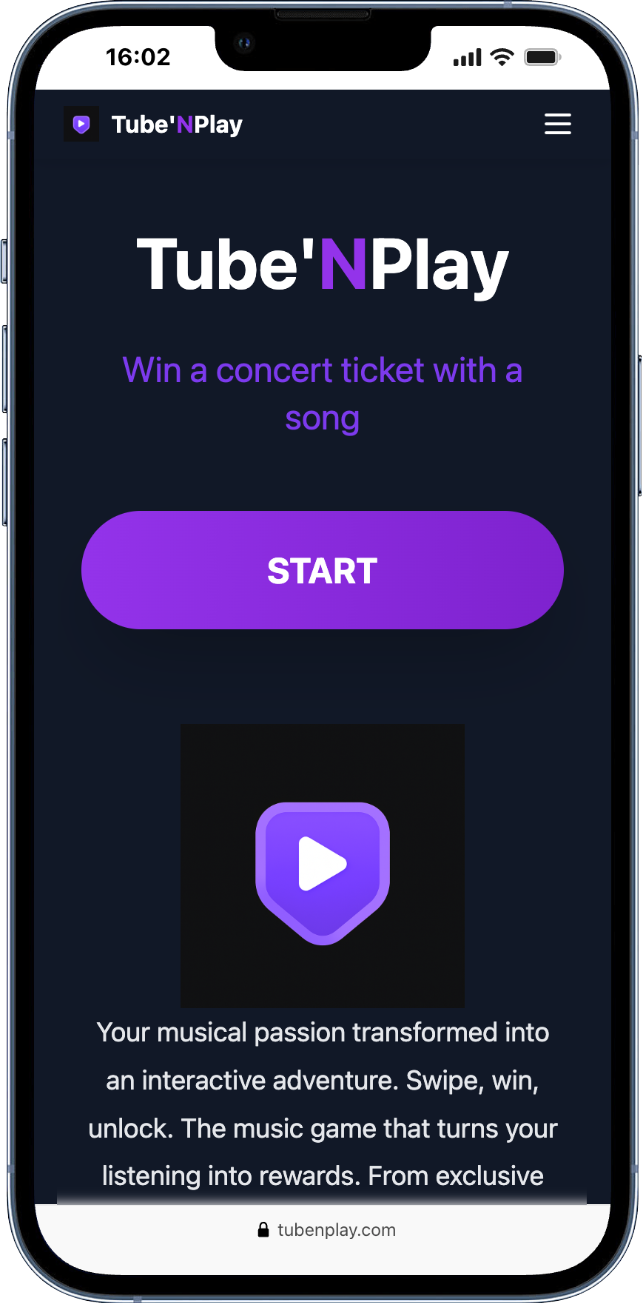Tap the tubenplay.com address bar
This screenshot has width=642, height=1303.
(x=326, y=1230)
